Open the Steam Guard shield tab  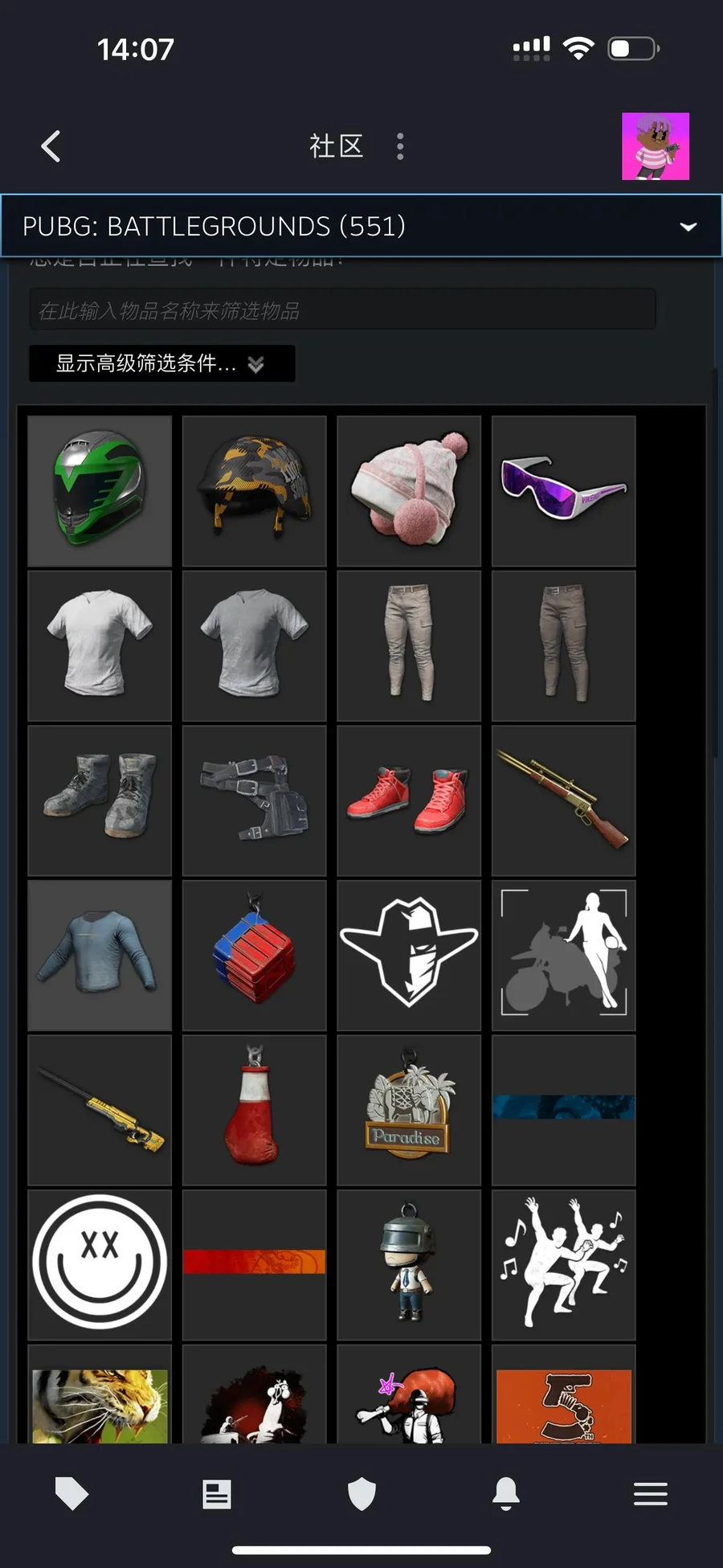point(361,1494)
